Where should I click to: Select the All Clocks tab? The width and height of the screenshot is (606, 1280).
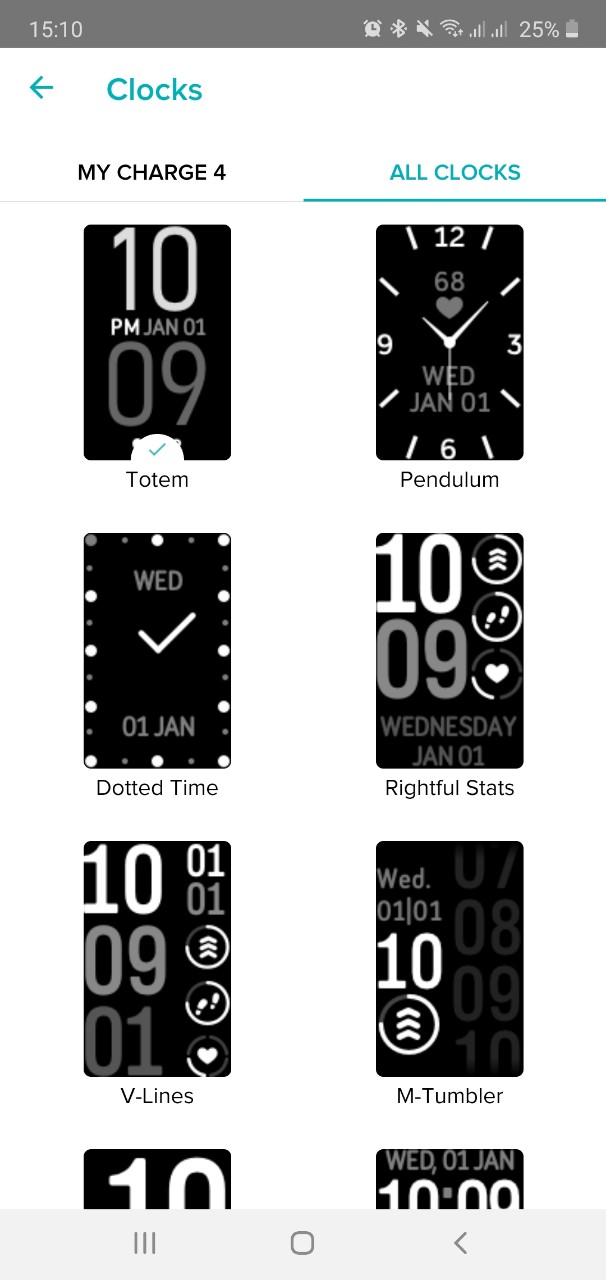click(455, 172)
